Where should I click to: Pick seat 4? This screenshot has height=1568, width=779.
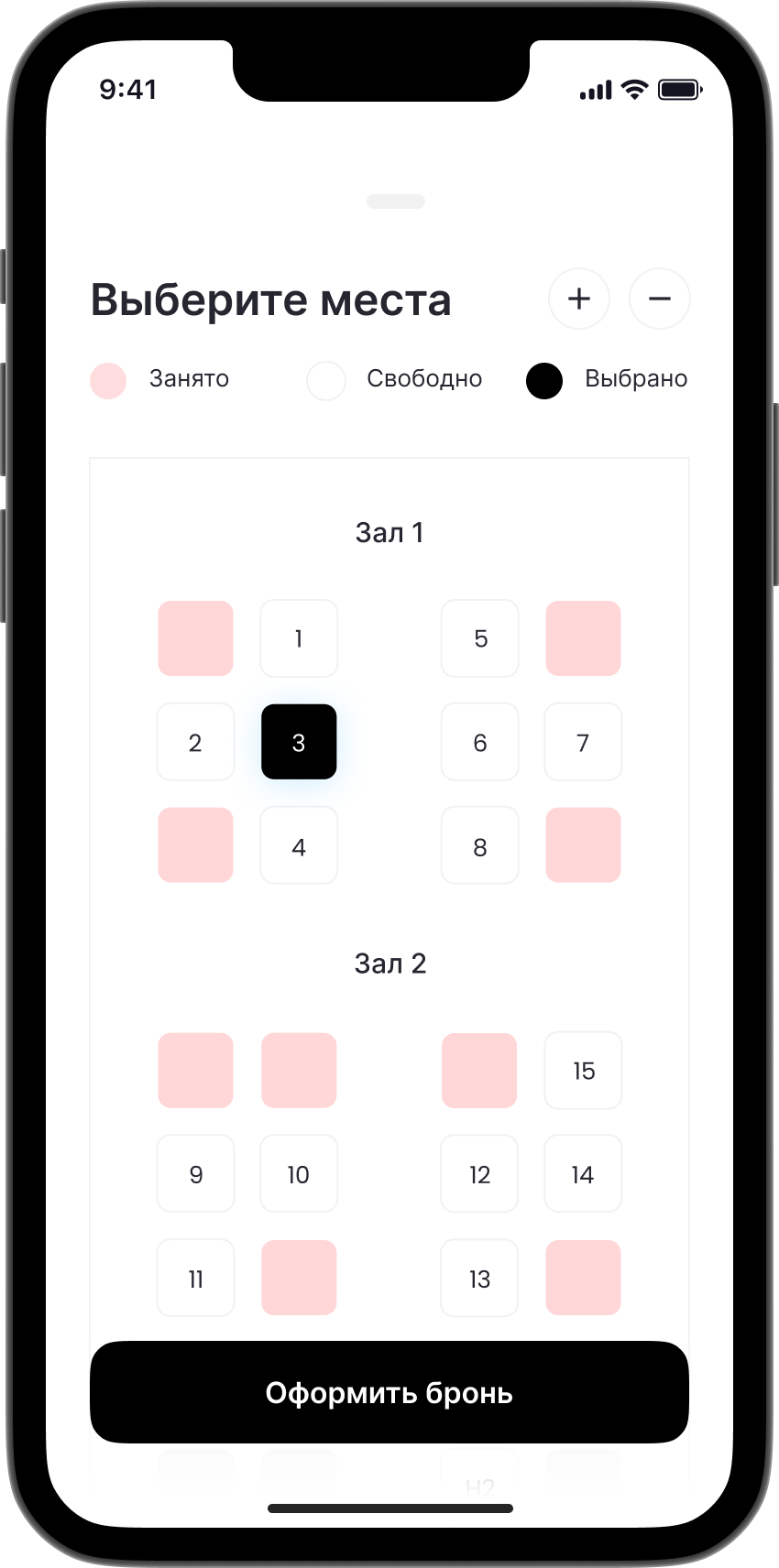point(299,845)
